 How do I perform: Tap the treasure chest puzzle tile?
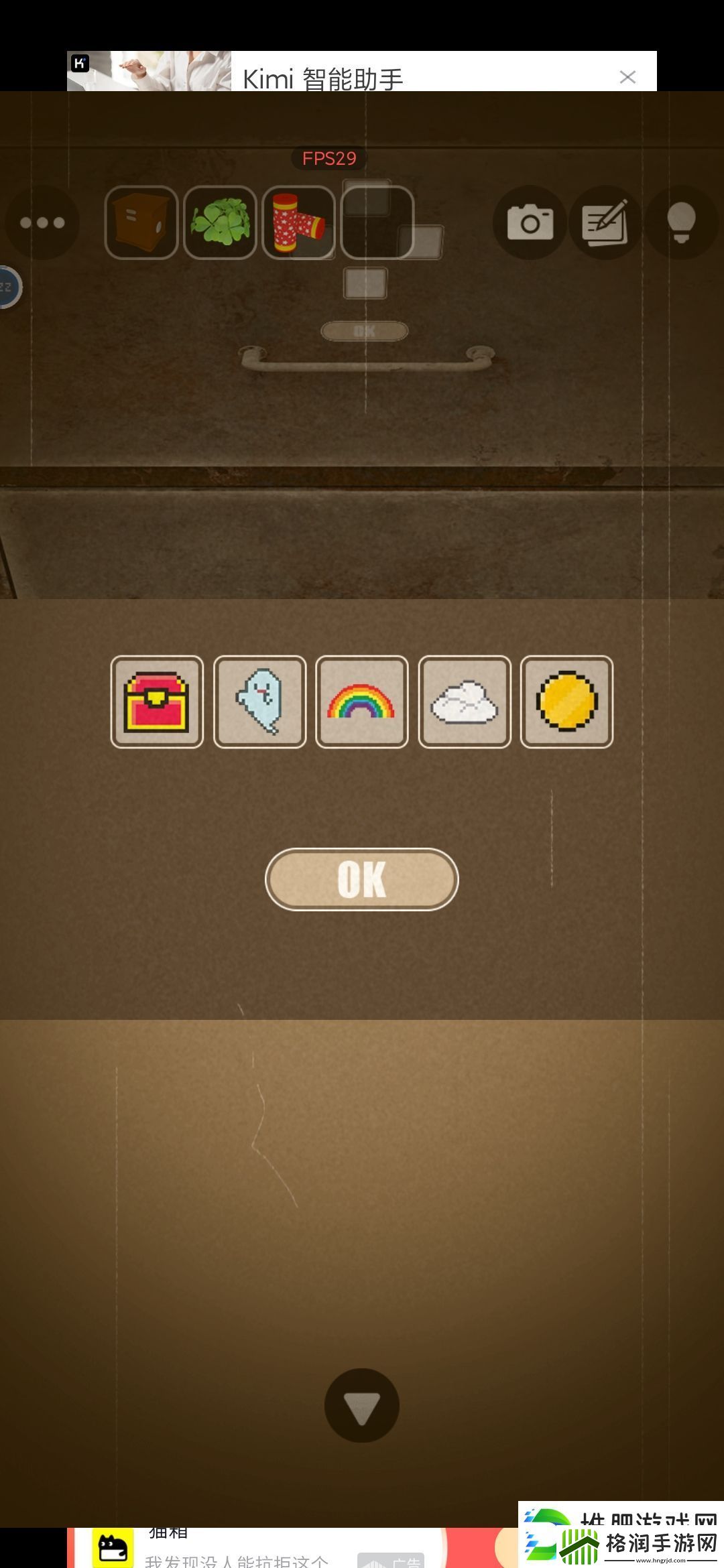pyautogui.click(x=157, y=702)
